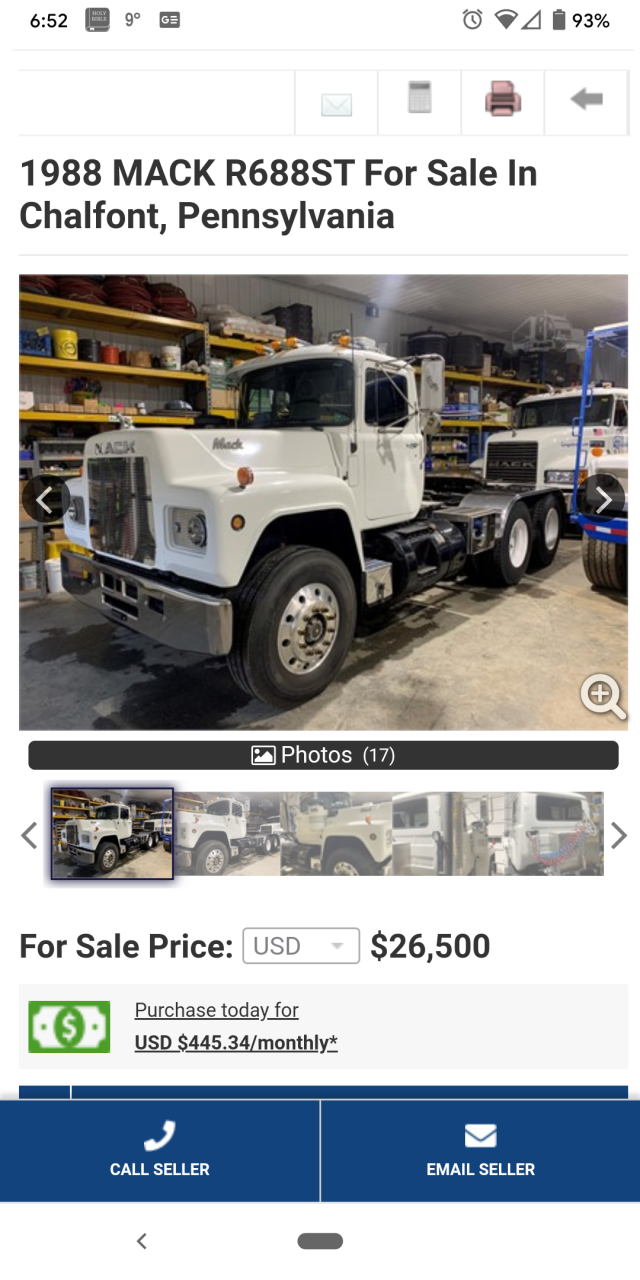
Task: Tap the system back button
Action: pyautogui.click(x=142, y=1241)
